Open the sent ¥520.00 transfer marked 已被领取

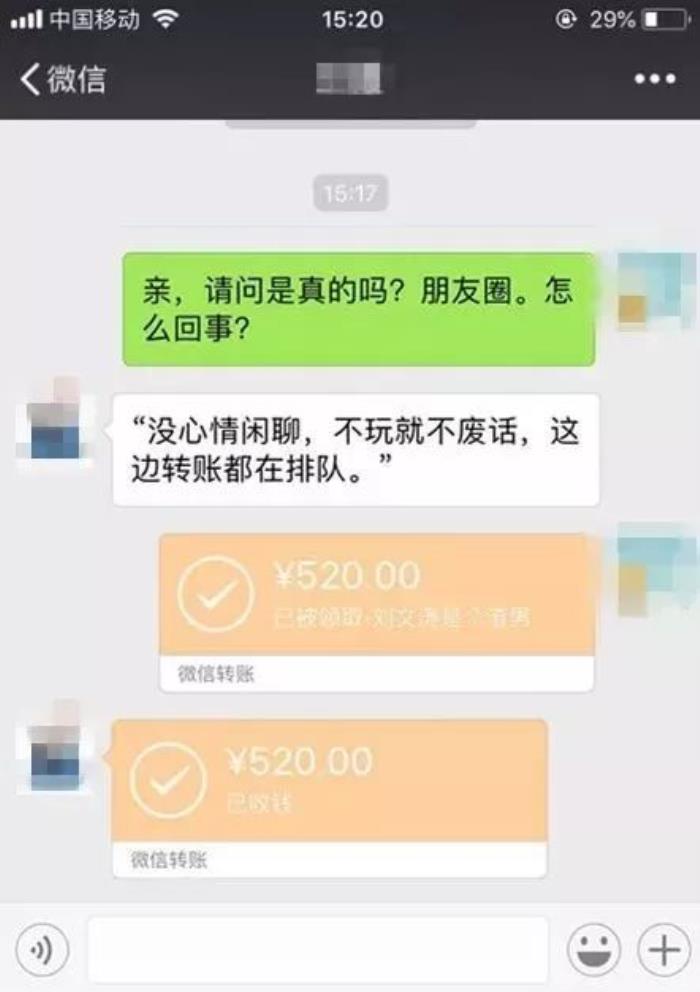(376, 597)
